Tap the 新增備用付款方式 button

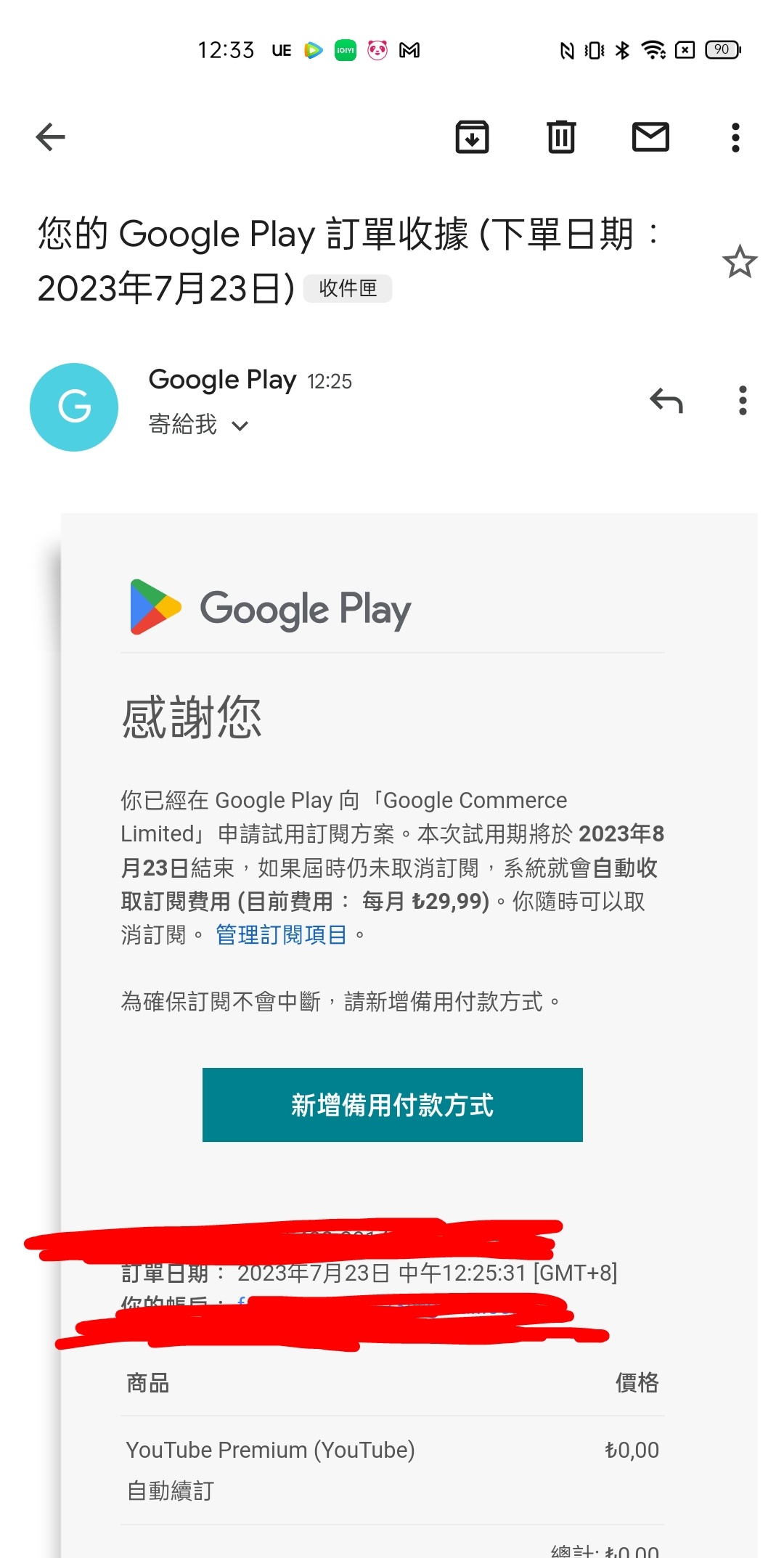tap(392, 1104)
